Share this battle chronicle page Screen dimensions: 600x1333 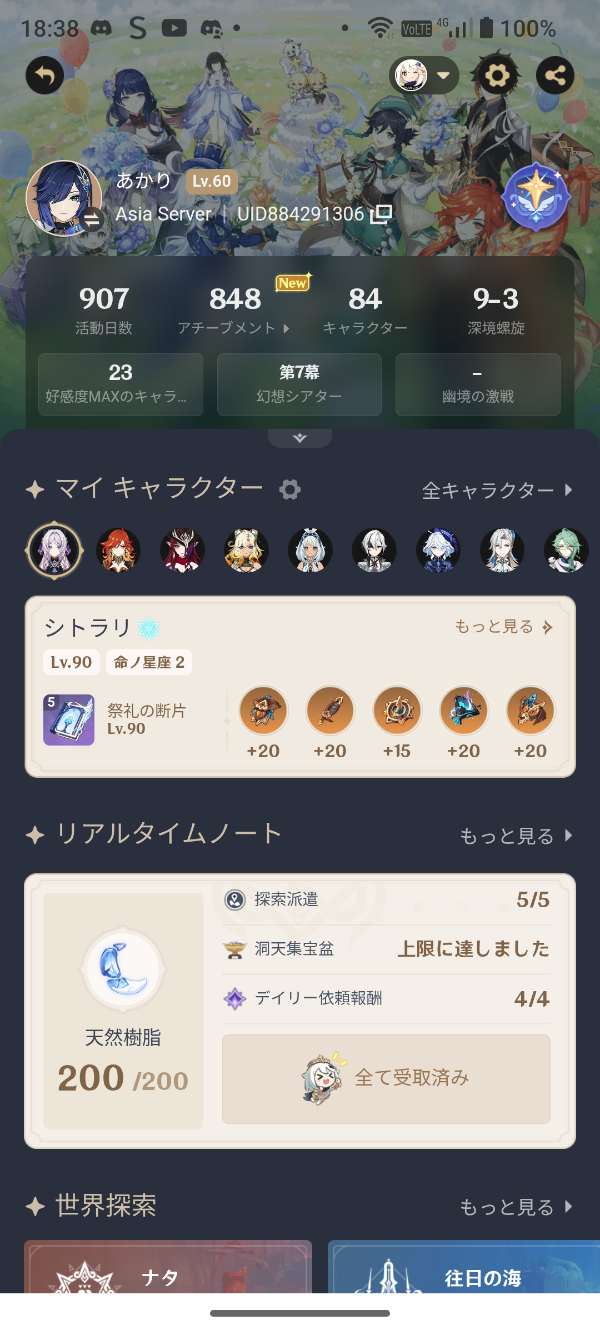[555, 75]
